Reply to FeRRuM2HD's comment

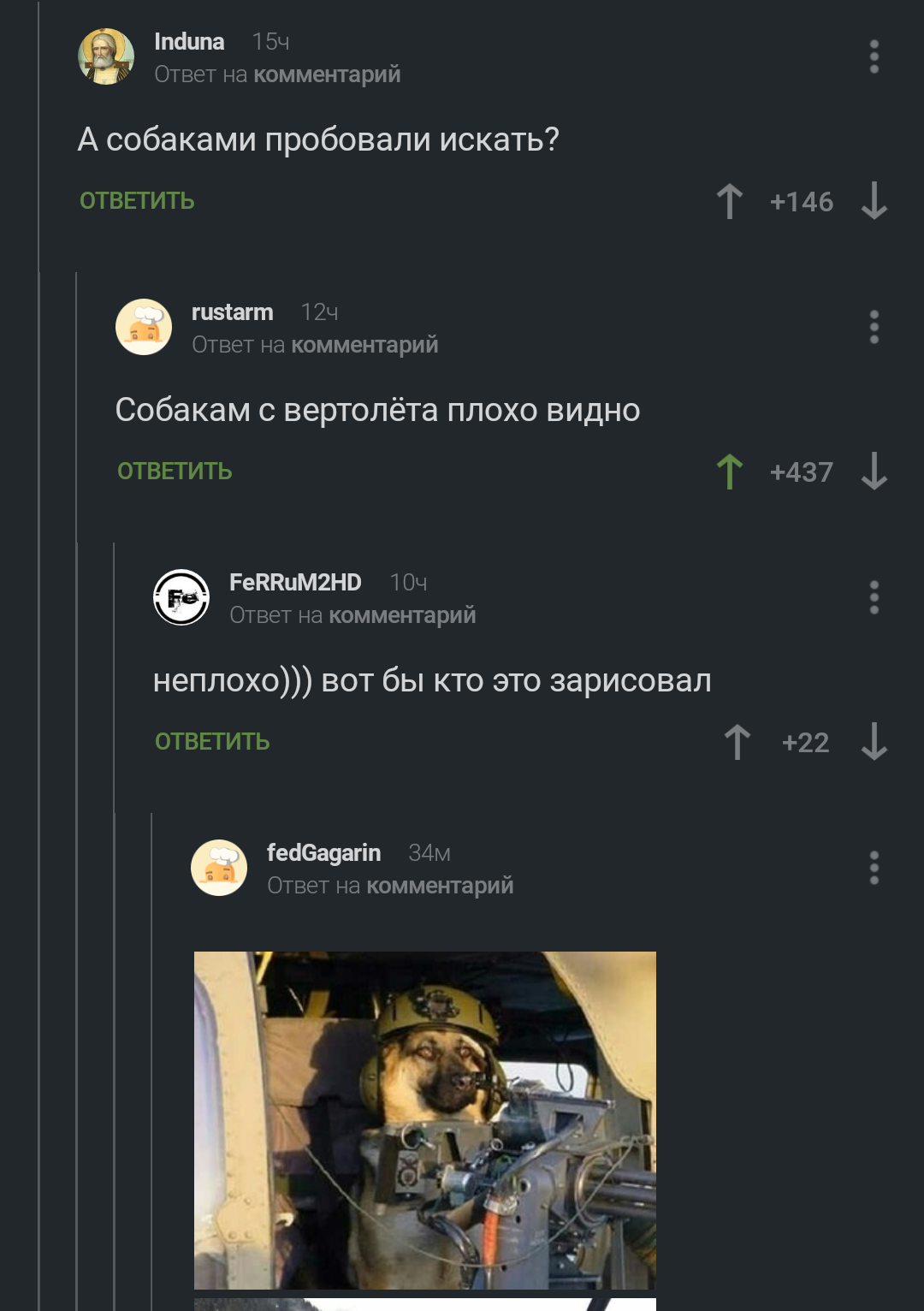pos(212,742)
